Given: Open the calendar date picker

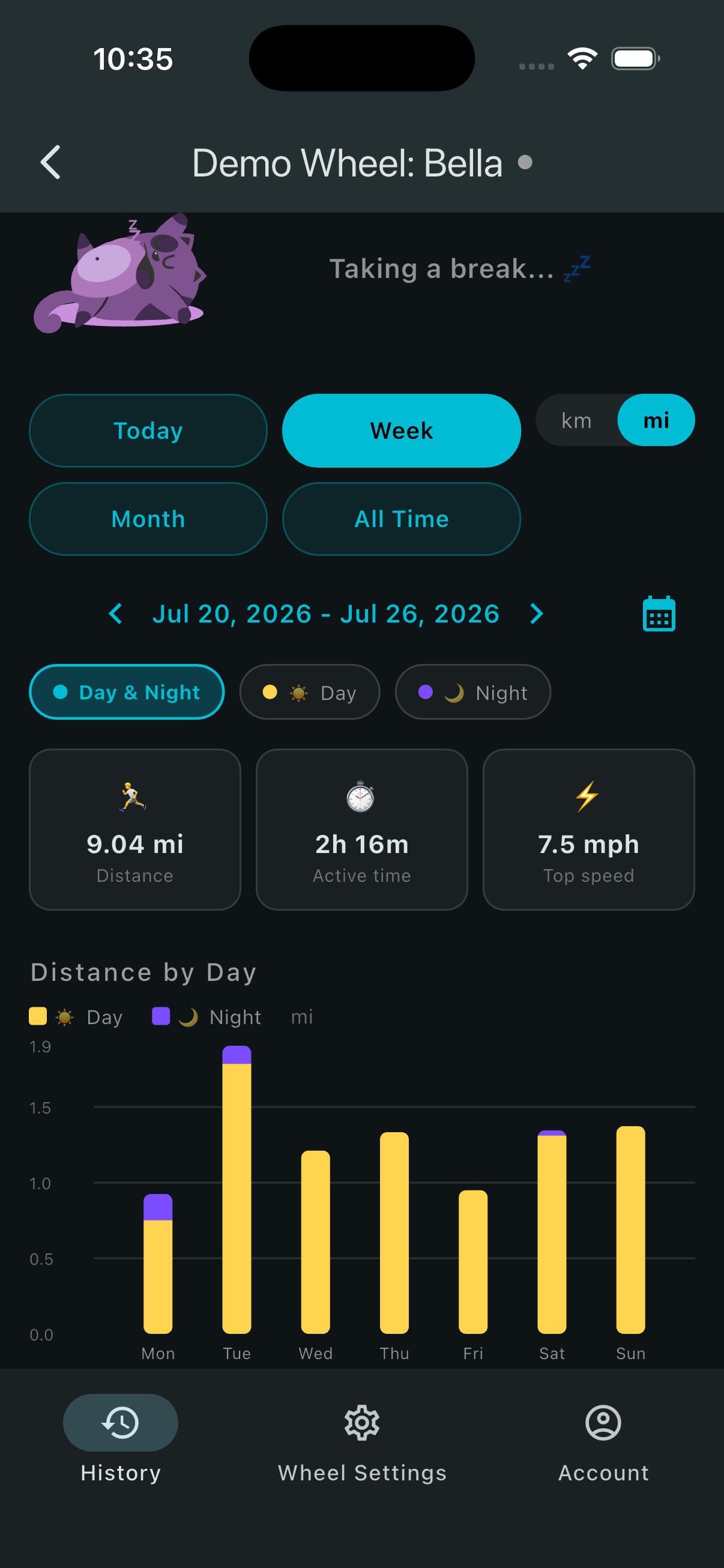Looking at the screenshot, I should point(659,614).
